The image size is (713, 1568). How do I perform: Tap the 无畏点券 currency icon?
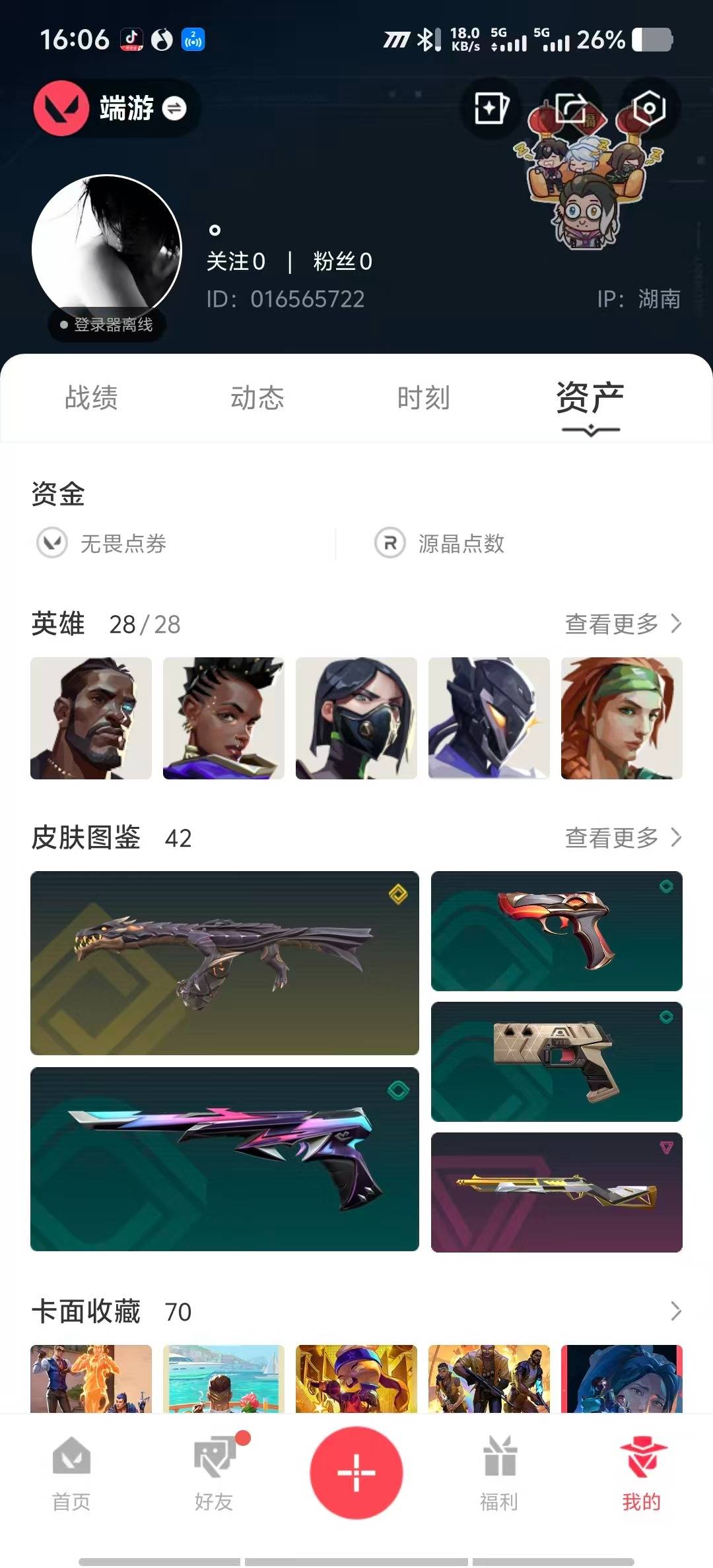54,544
